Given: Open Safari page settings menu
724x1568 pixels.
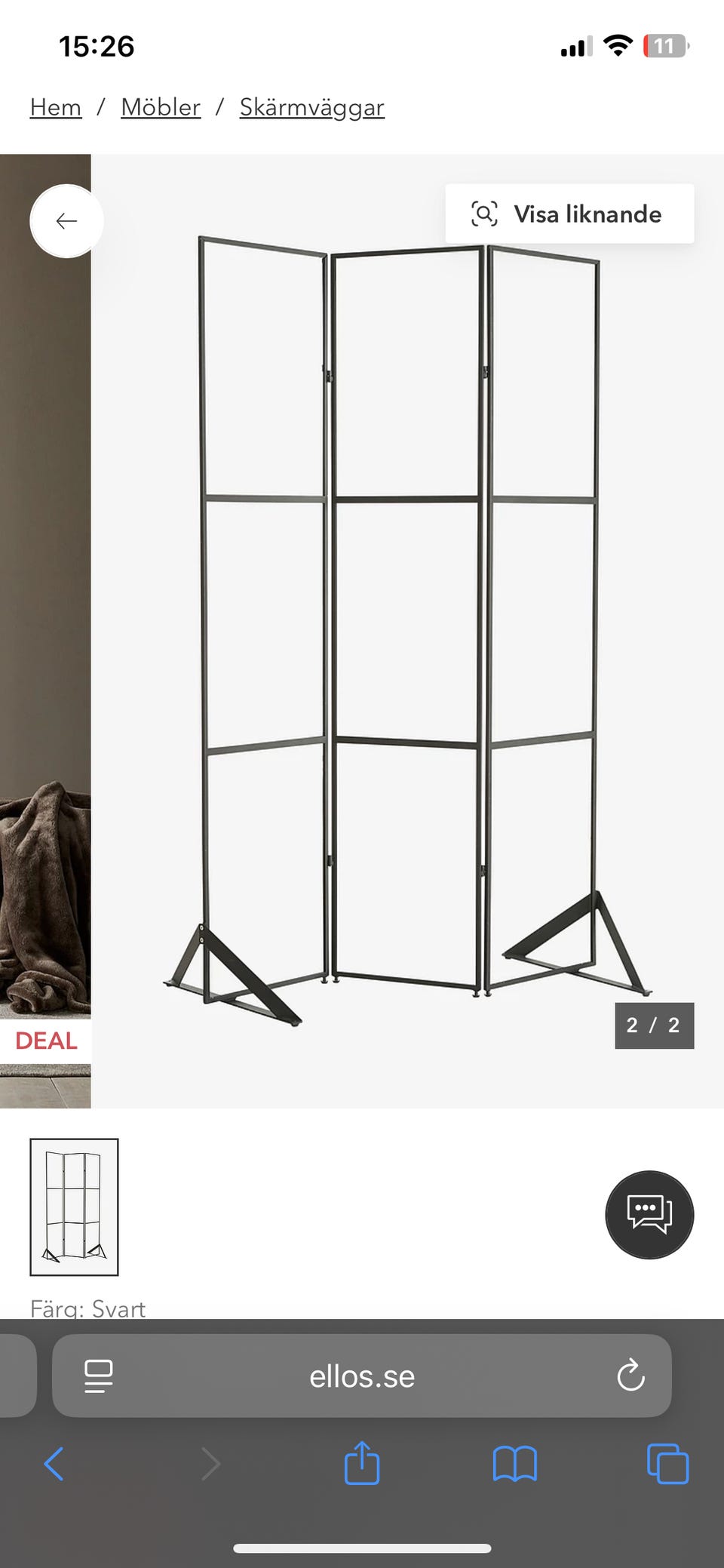Looking at the screenshot, I should [x=99, y=1376].
